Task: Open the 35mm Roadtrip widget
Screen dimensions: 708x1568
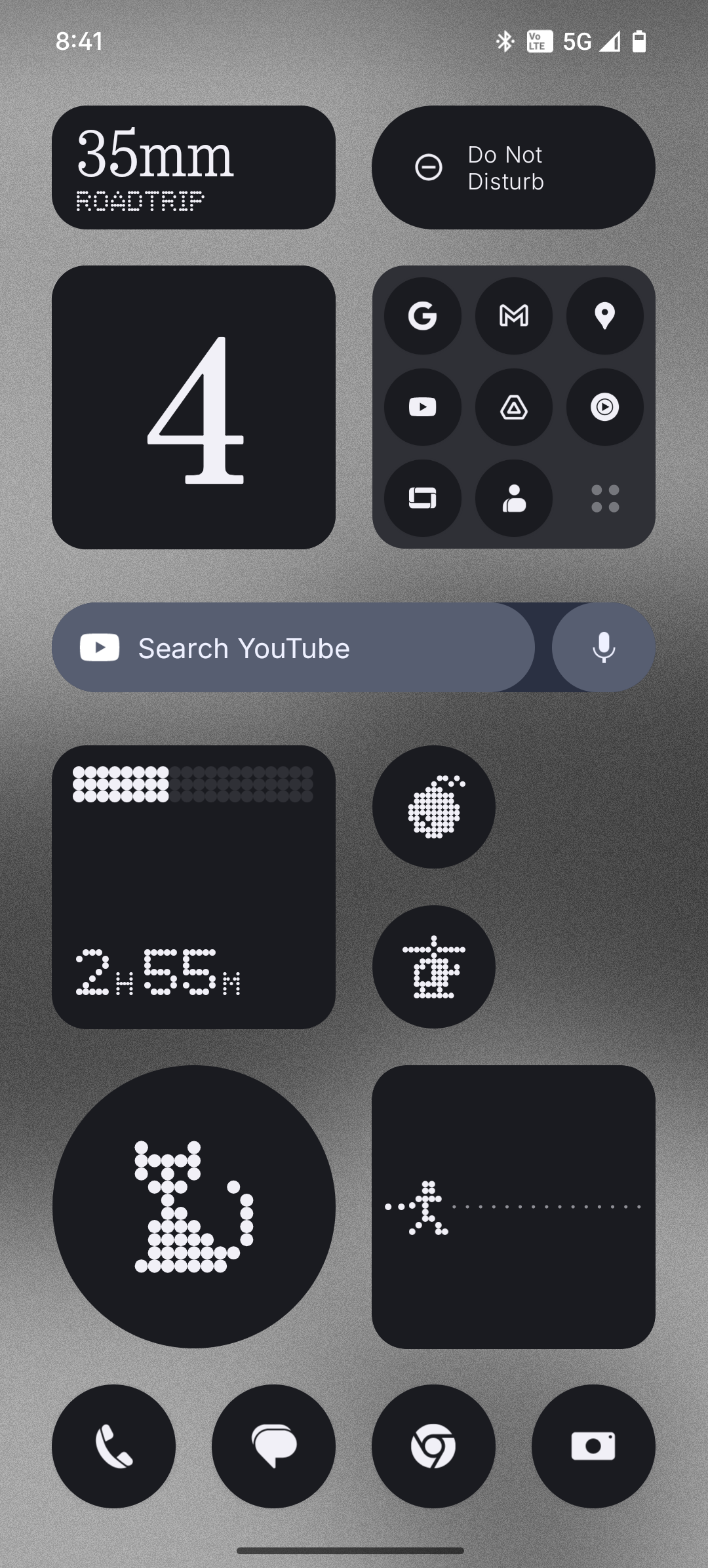Action: [193, 168]
